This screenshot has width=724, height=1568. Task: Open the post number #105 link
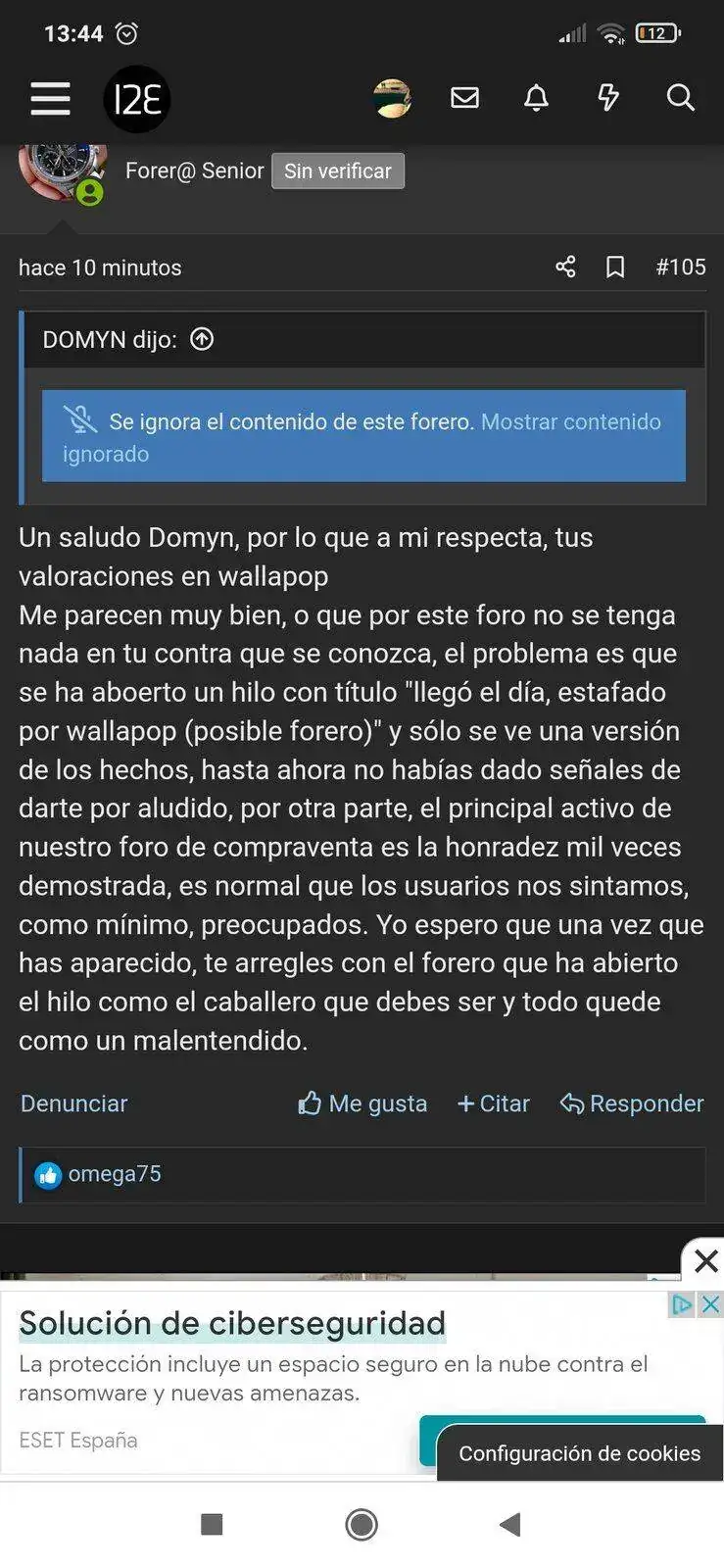click(x=681, y=267)
